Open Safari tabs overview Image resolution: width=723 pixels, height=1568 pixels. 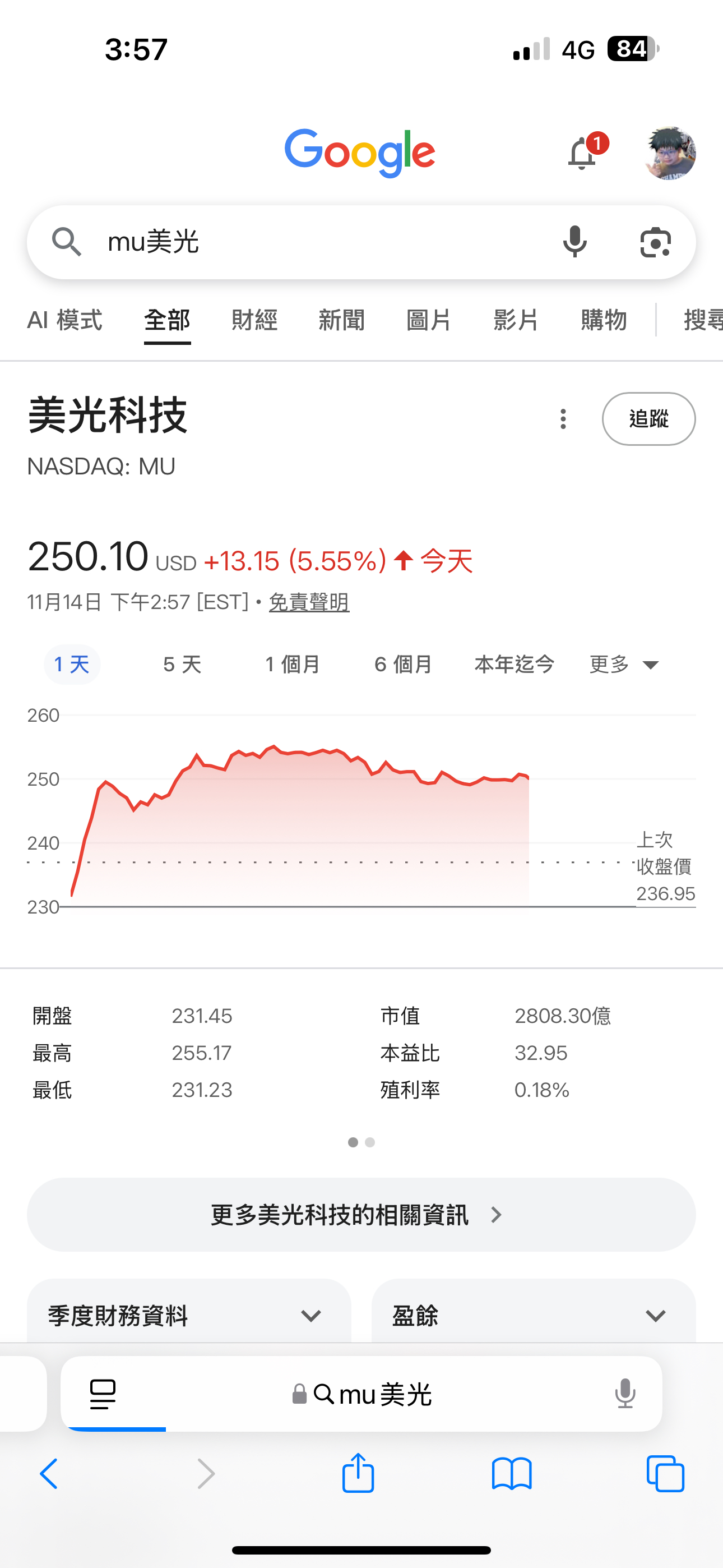pyautogui.click(x=665, y=1474)
